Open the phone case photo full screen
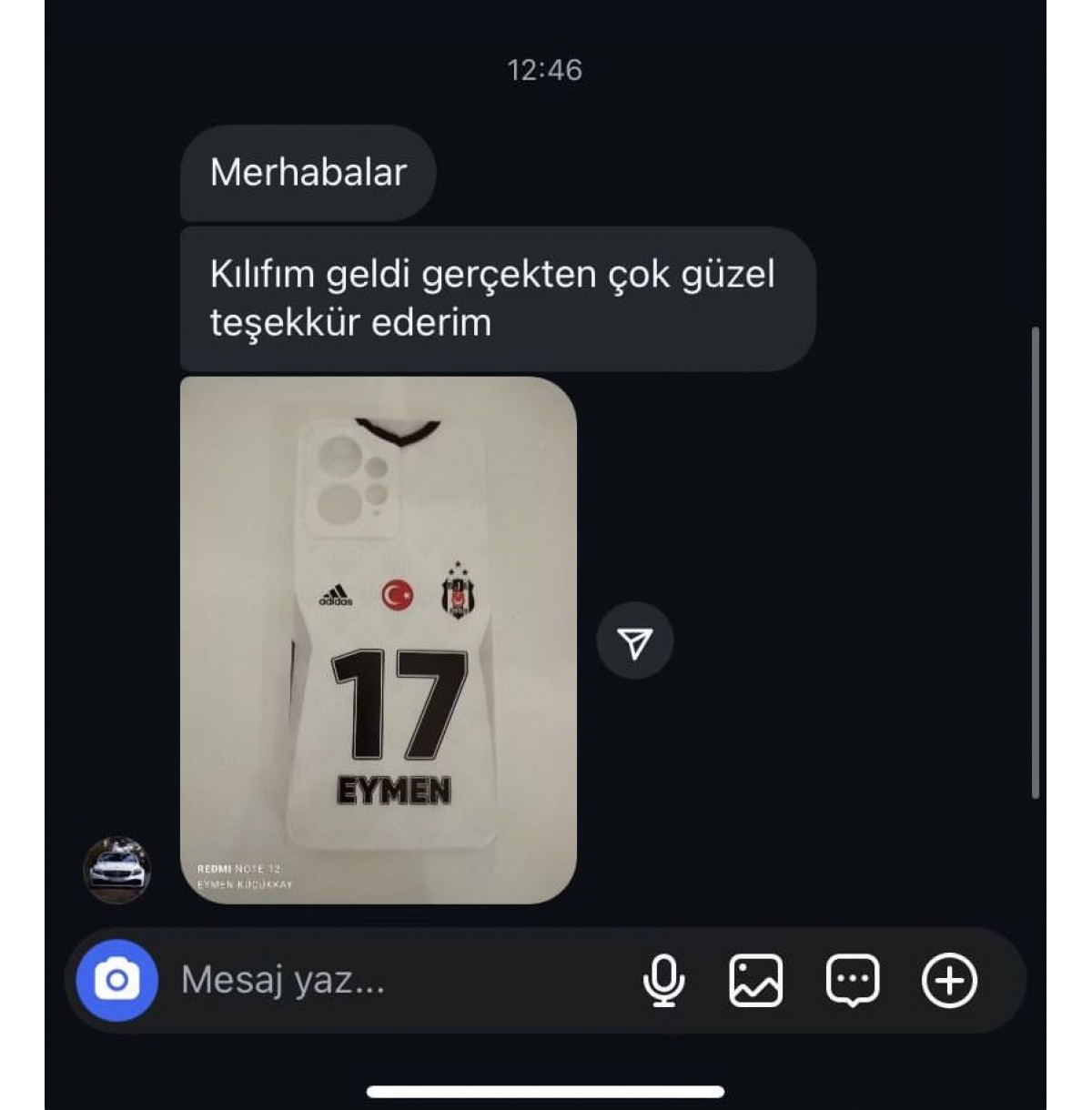Screen dimensions: 1092x1110 pos(378,641)
